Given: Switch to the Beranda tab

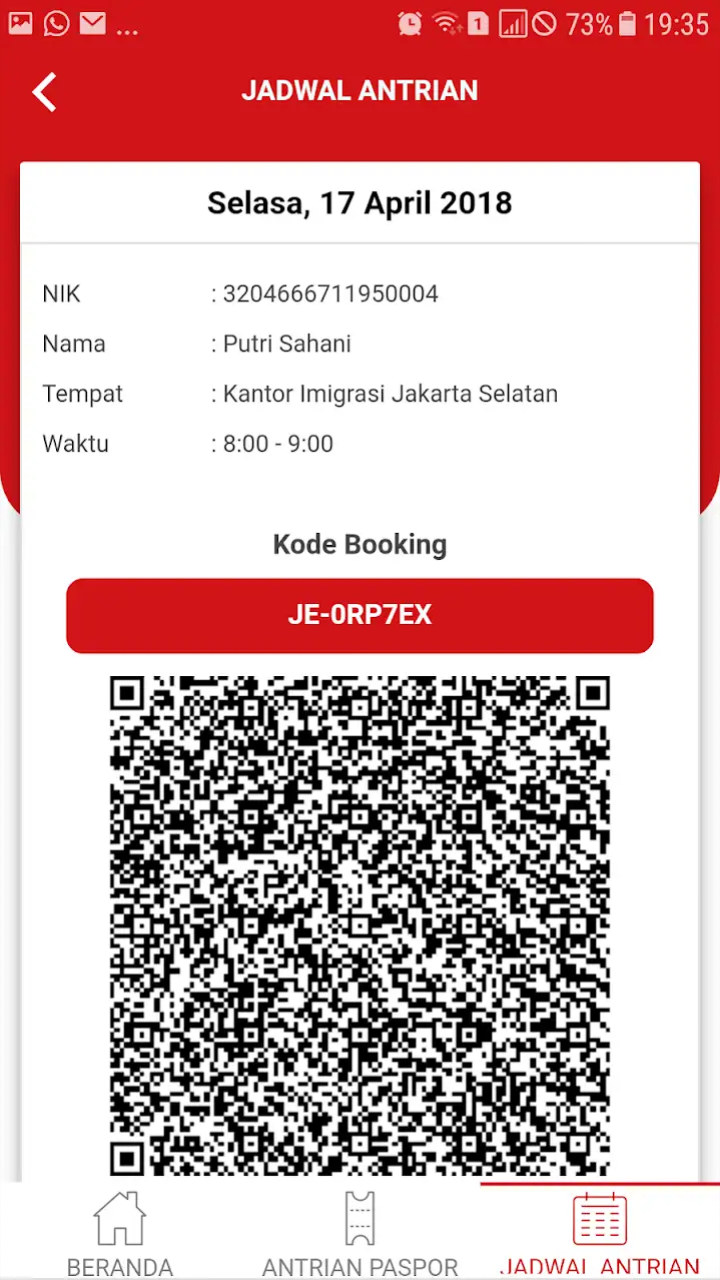Looking at the screenshot, I should pos(120,1232).
